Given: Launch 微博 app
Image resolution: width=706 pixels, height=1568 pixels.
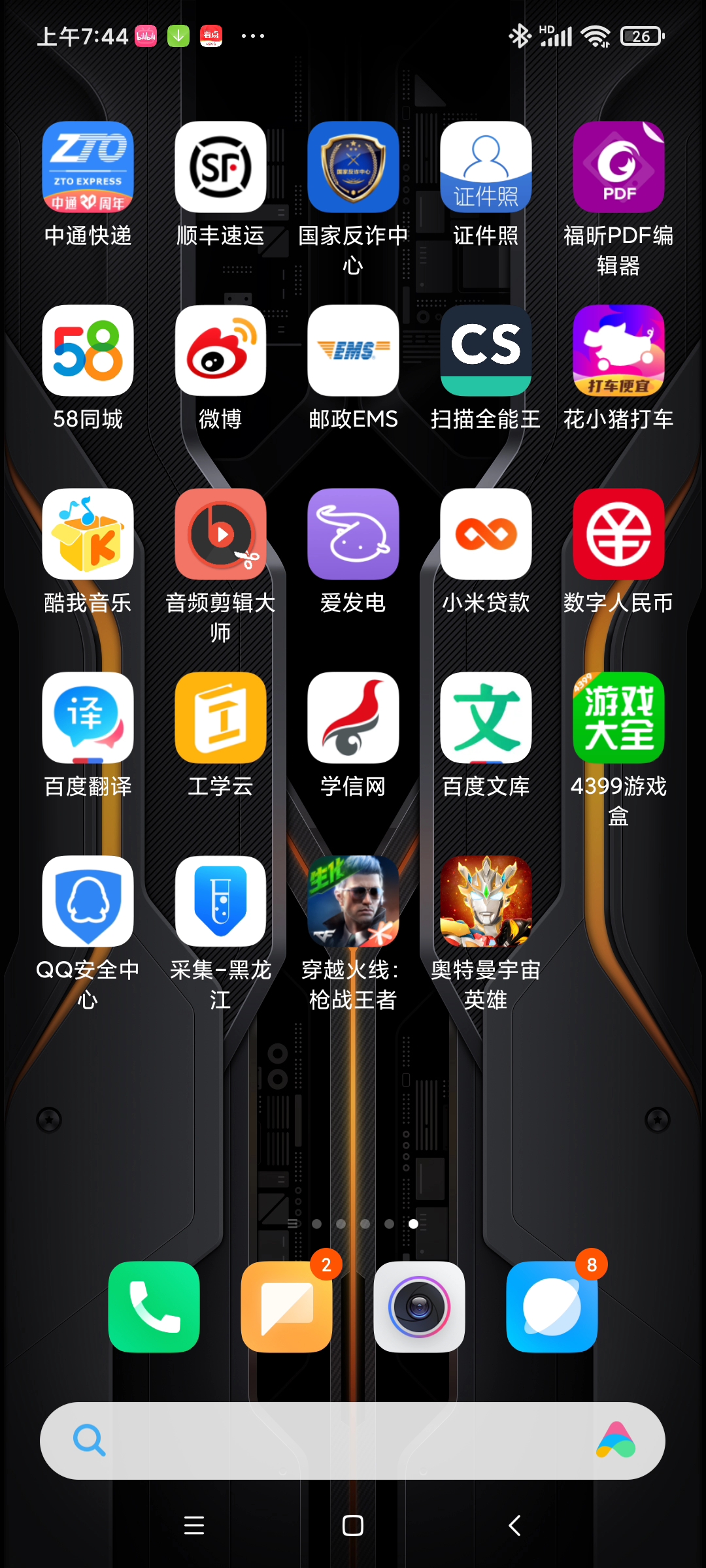Looking at the screenshot, I should tap(220, 351).
